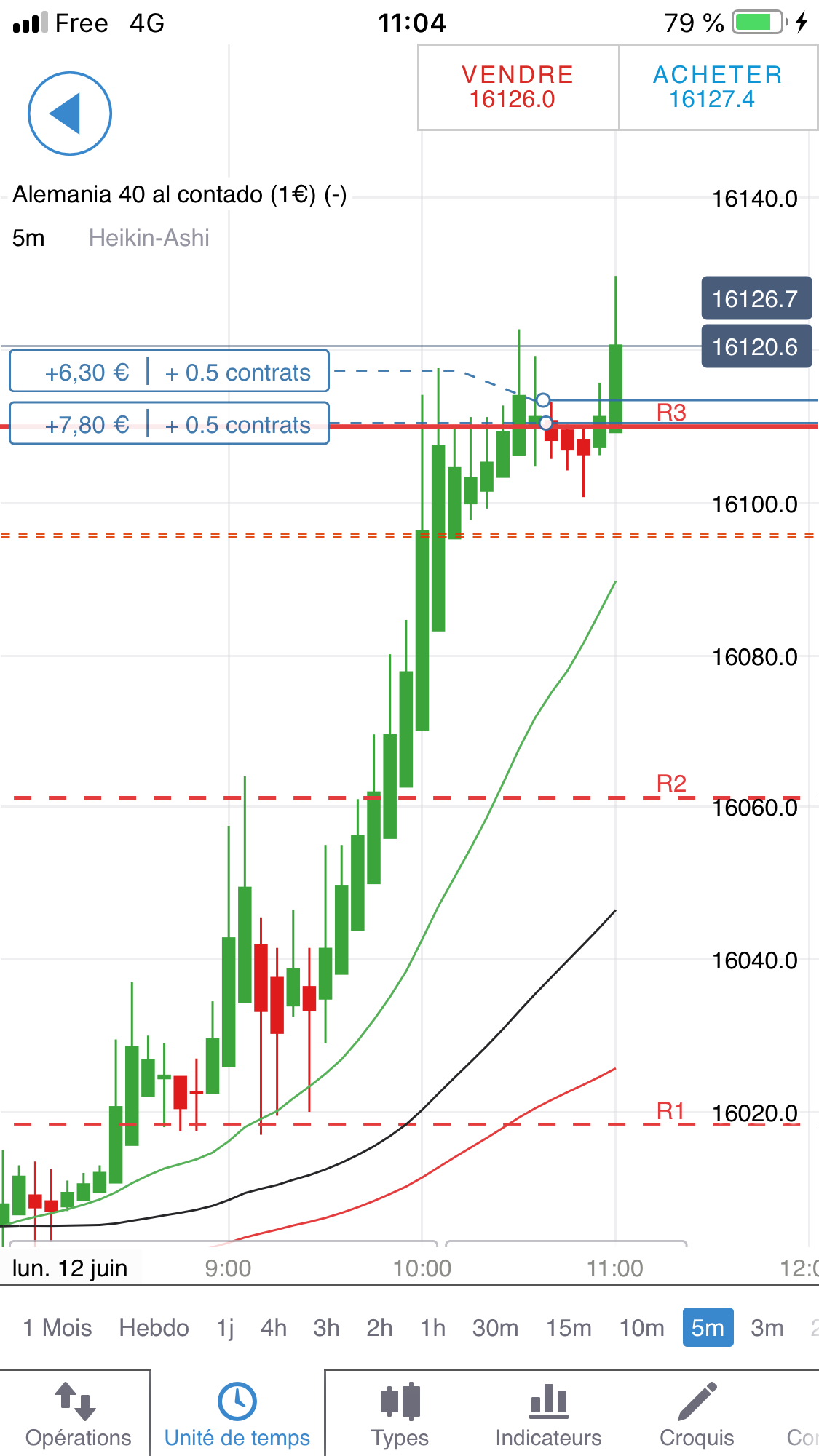
Task: Choose the 1j timeframe
Action: (226, 1328)
